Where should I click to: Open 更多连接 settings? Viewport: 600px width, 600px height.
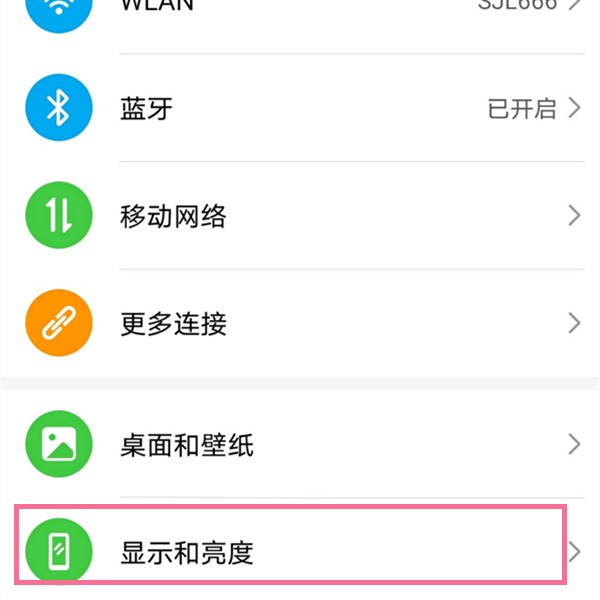tap(300, 323)
